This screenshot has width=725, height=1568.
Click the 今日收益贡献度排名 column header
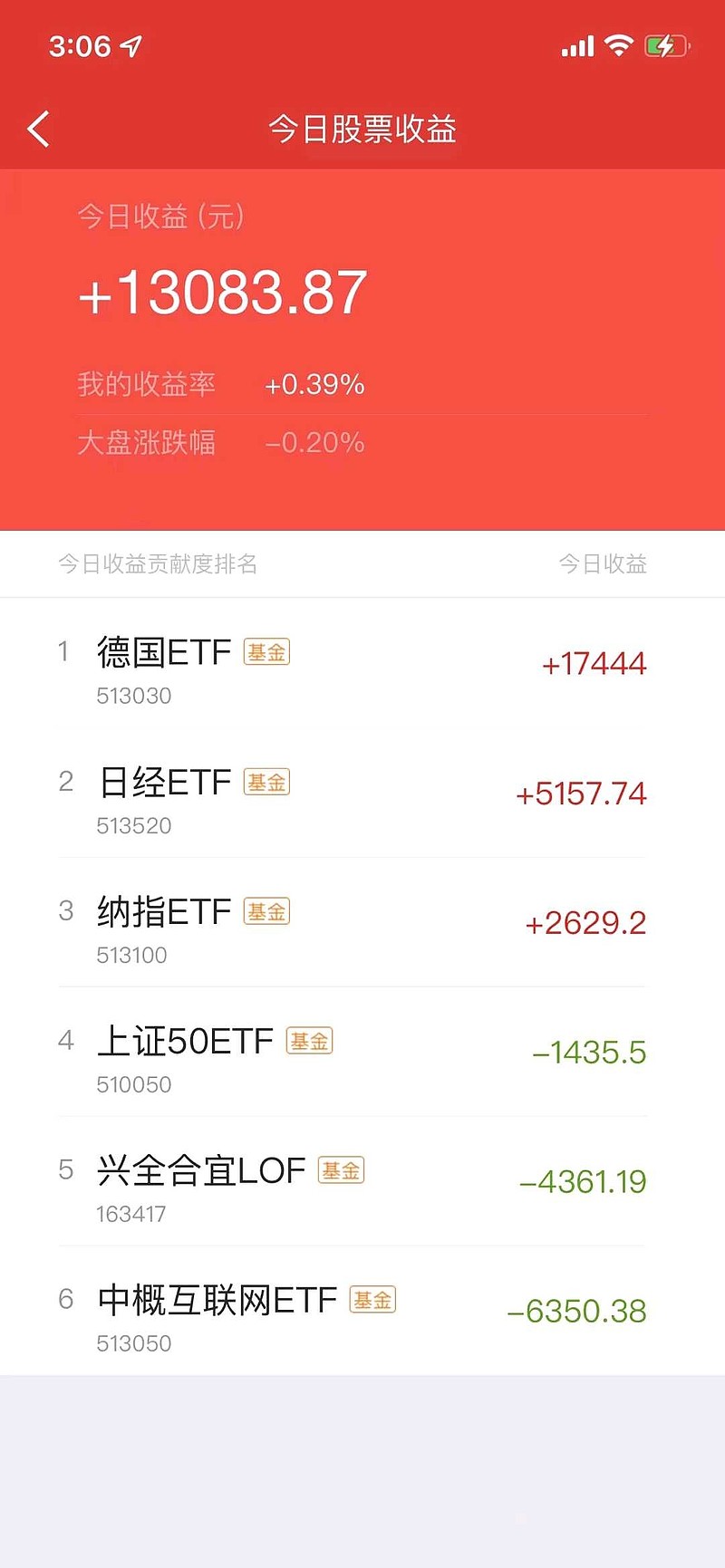point(157,564)
